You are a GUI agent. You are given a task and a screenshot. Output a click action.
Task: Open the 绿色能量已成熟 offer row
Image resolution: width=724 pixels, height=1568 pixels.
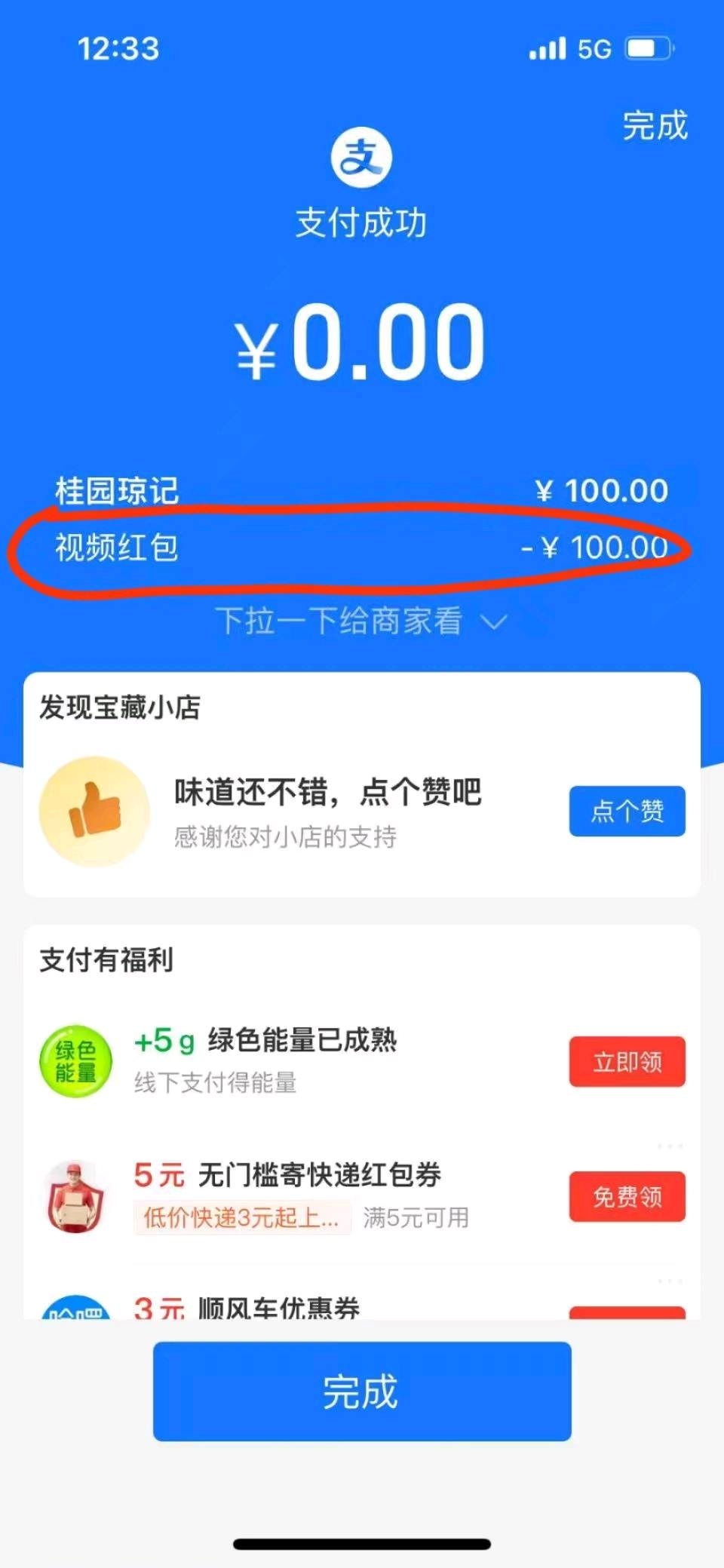click(362, 1061)
